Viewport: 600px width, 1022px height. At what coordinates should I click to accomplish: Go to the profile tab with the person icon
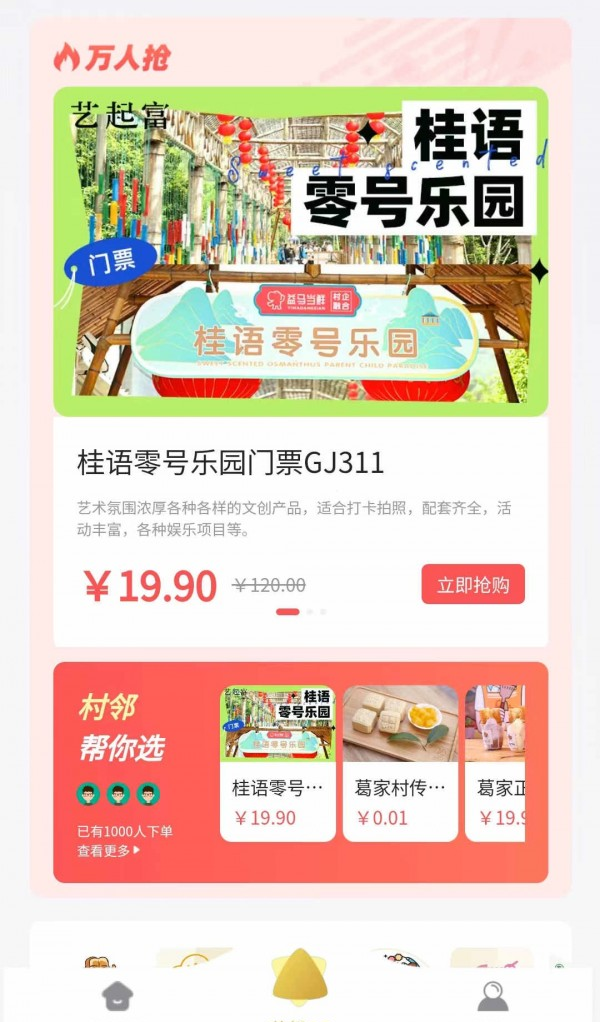(x=492, y=995)
